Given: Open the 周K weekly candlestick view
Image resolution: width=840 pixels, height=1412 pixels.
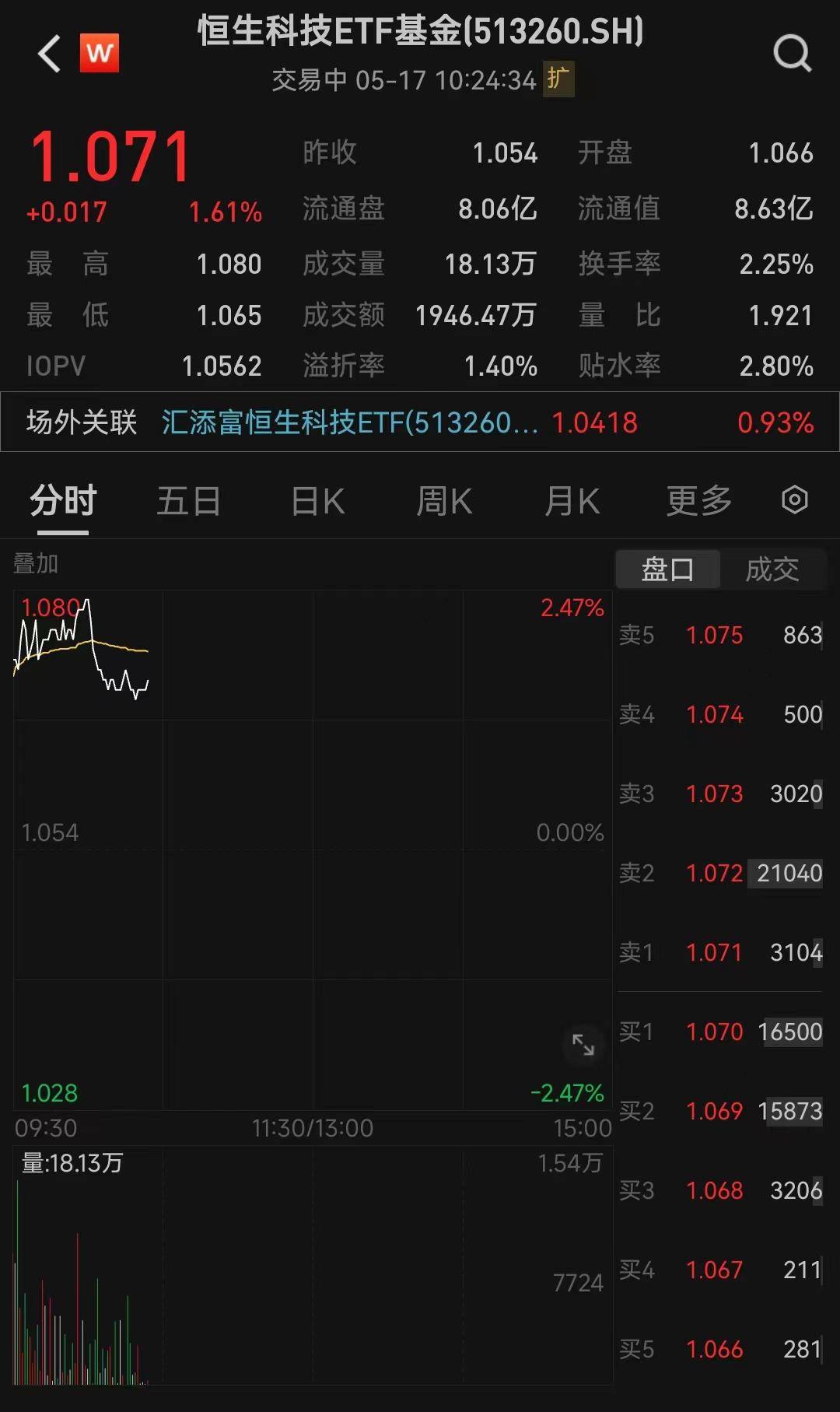Looking at the screenshot, I should click(443, 502).
